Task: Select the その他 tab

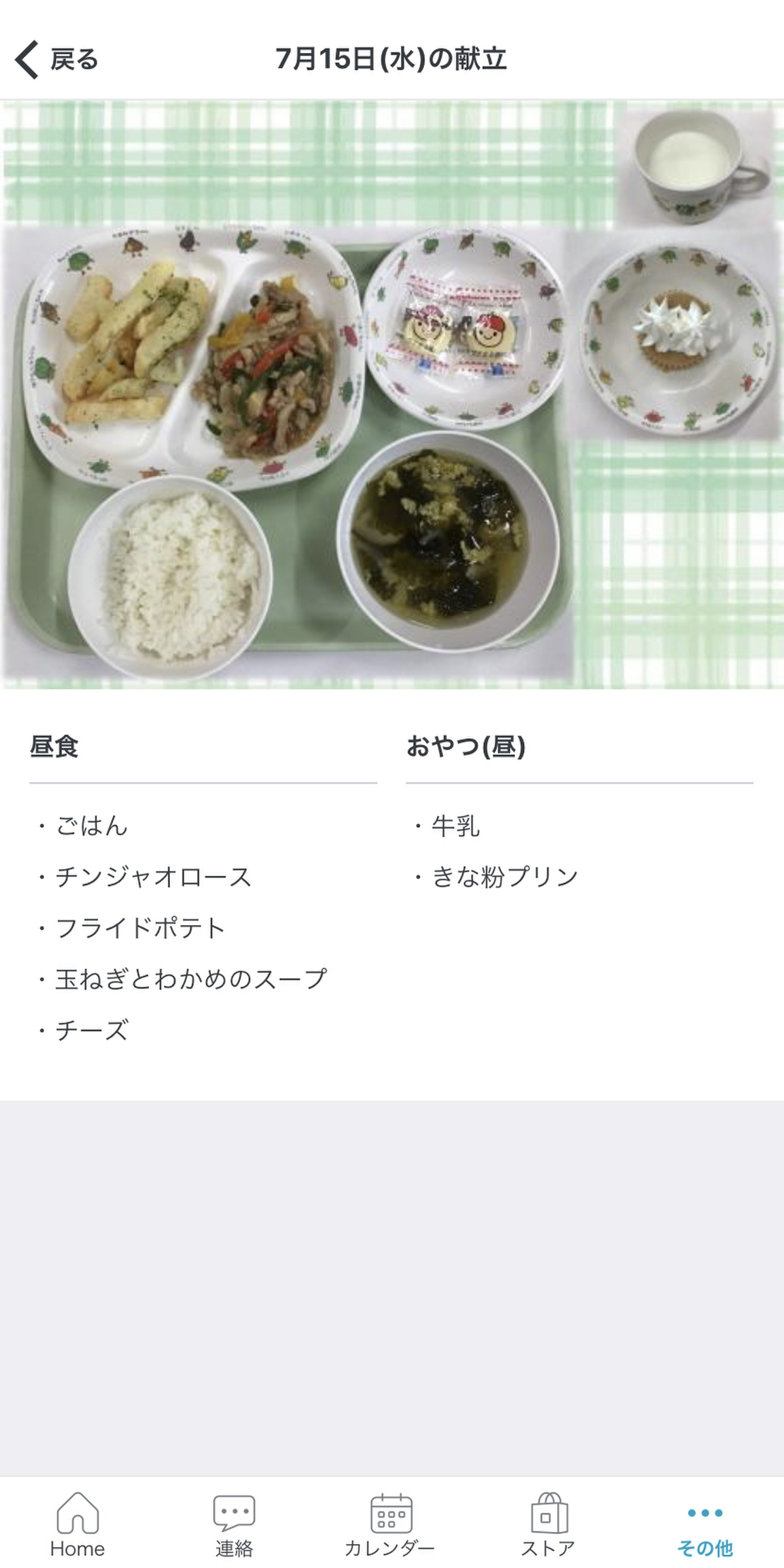Action: [705, 1524]
